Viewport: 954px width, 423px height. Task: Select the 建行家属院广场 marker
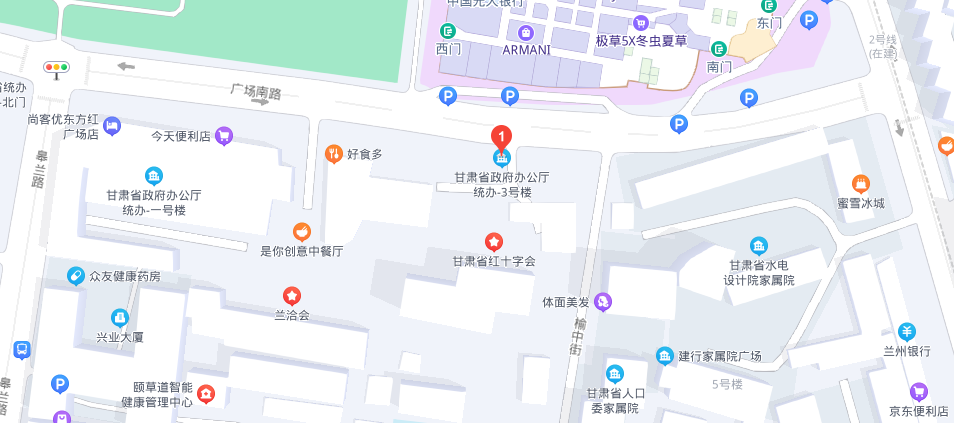(665, 356)
